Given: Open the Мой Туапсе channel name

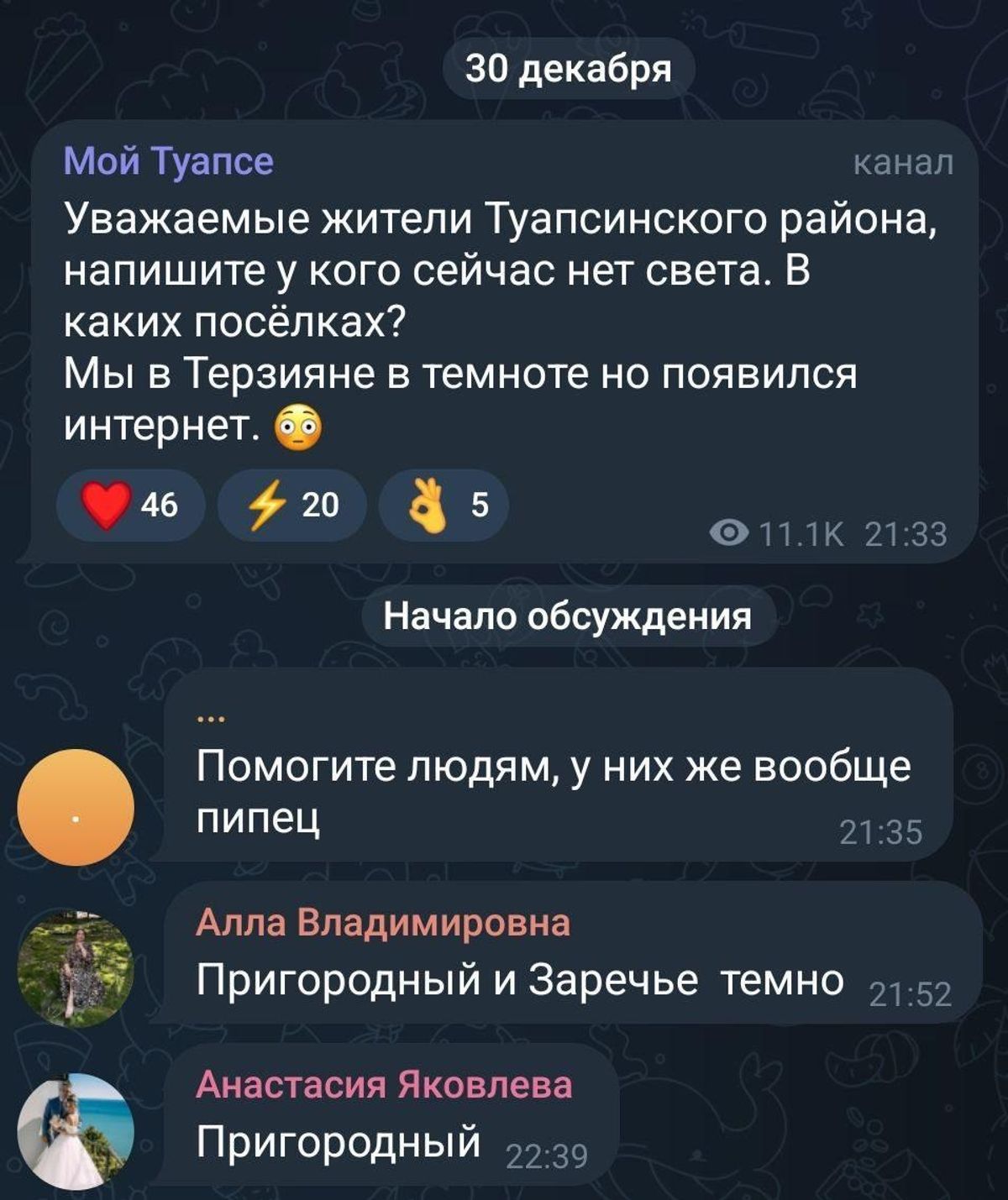Looking at the screenshot, I should pos(169,160).
